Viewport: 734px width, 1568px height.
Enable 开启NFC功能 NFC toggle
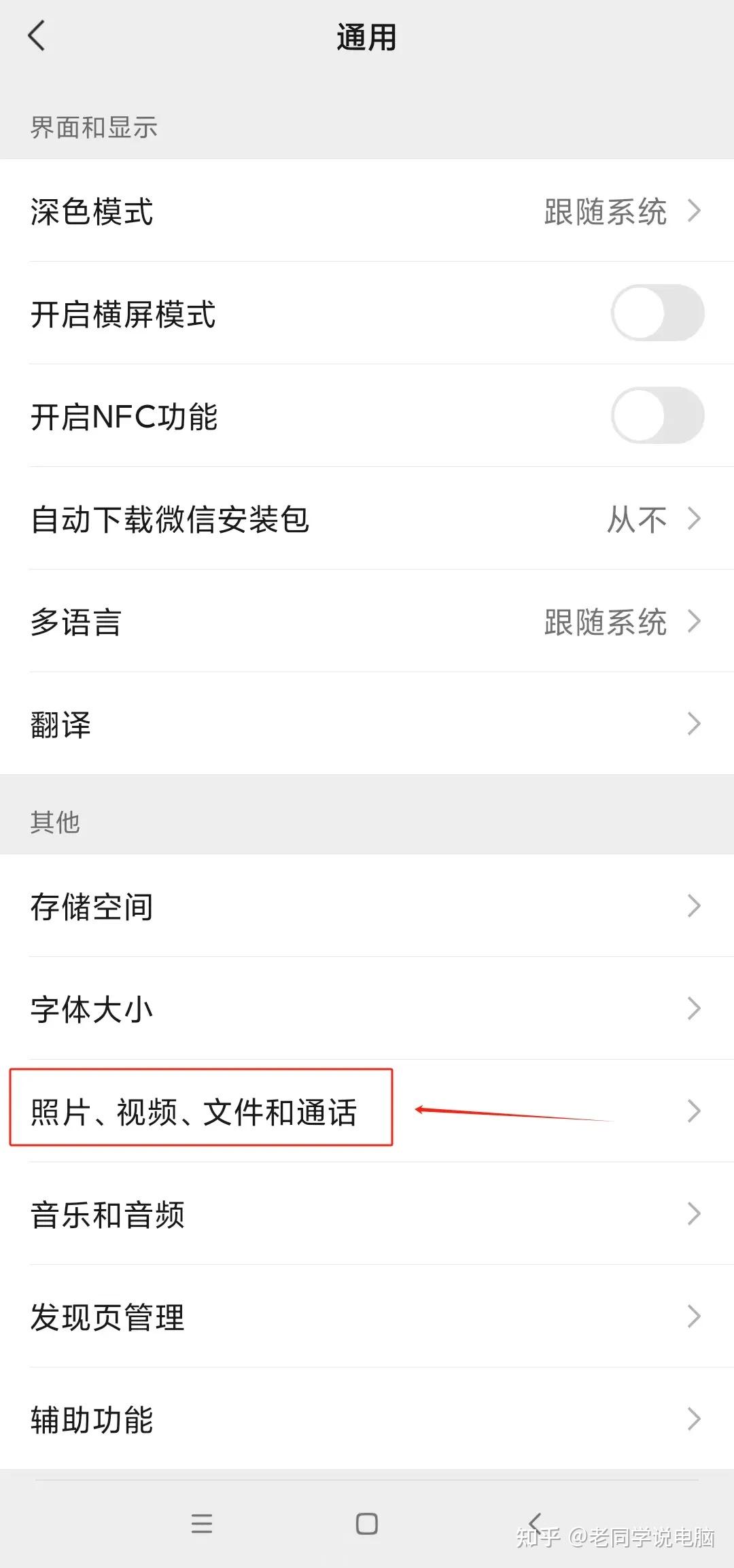(656, 416)
